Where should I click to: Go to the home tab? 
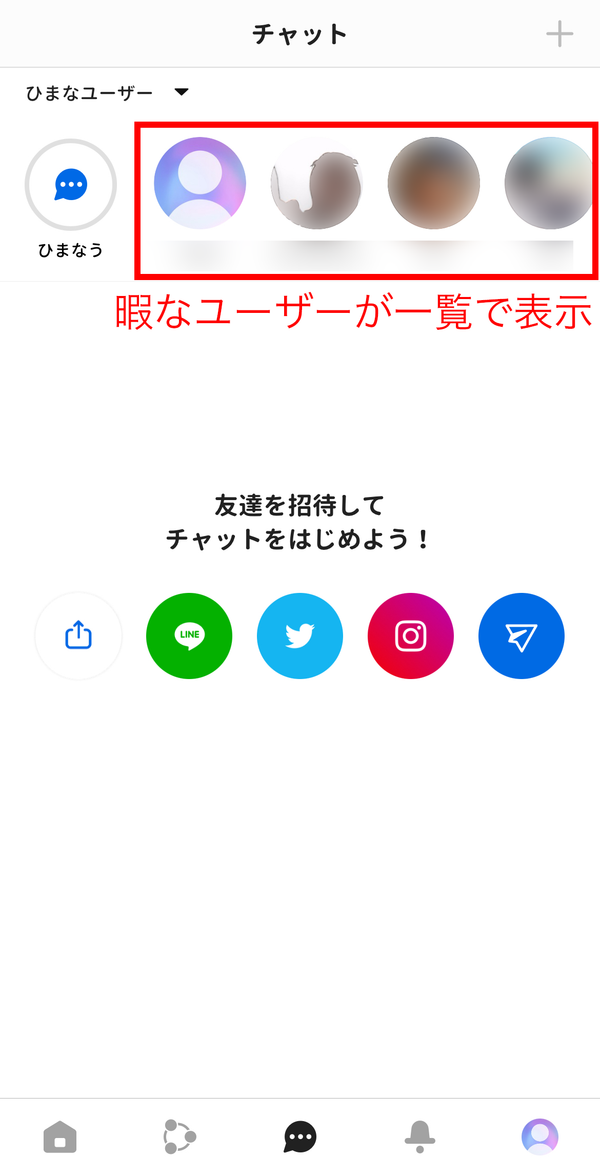(x=60, y=1137)
